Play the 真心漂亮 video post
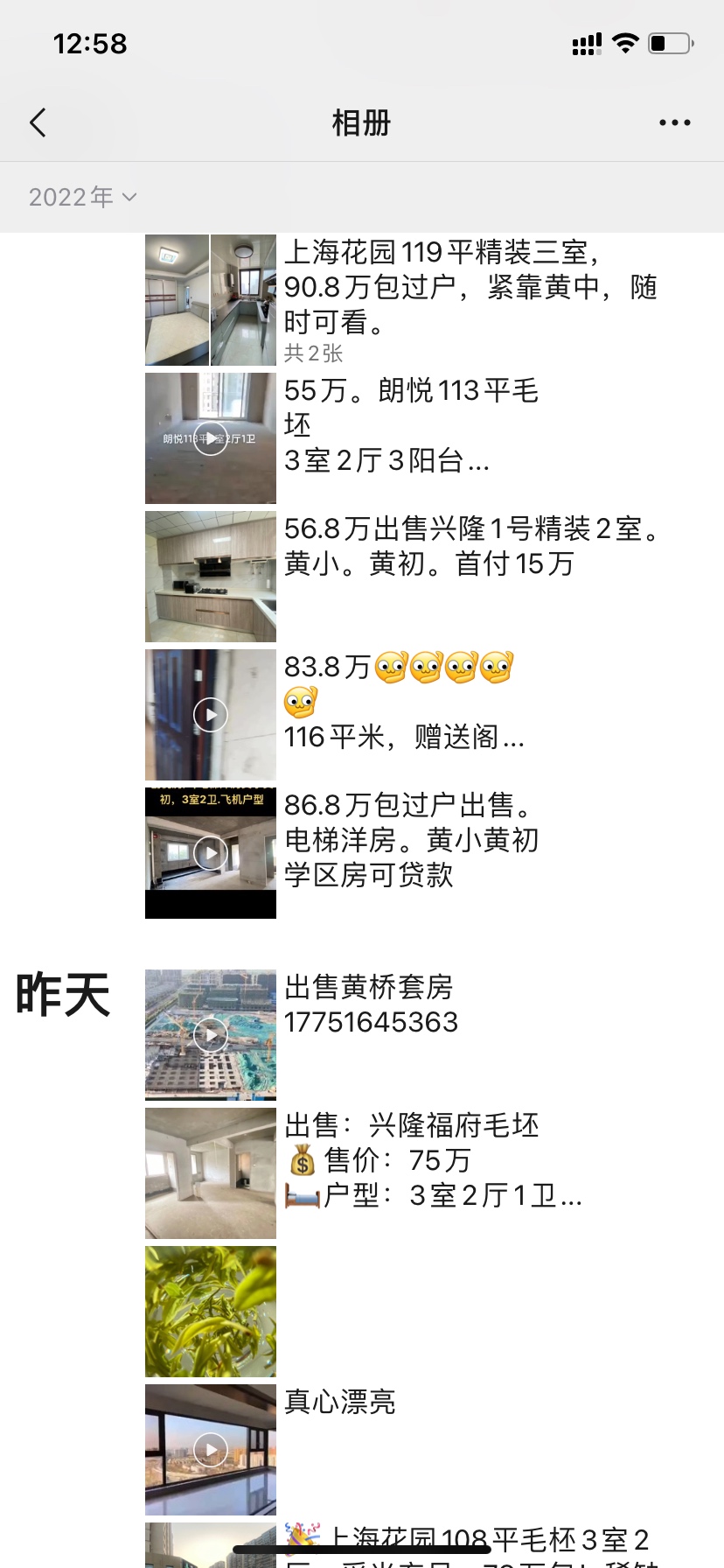 coord(211,1450)
